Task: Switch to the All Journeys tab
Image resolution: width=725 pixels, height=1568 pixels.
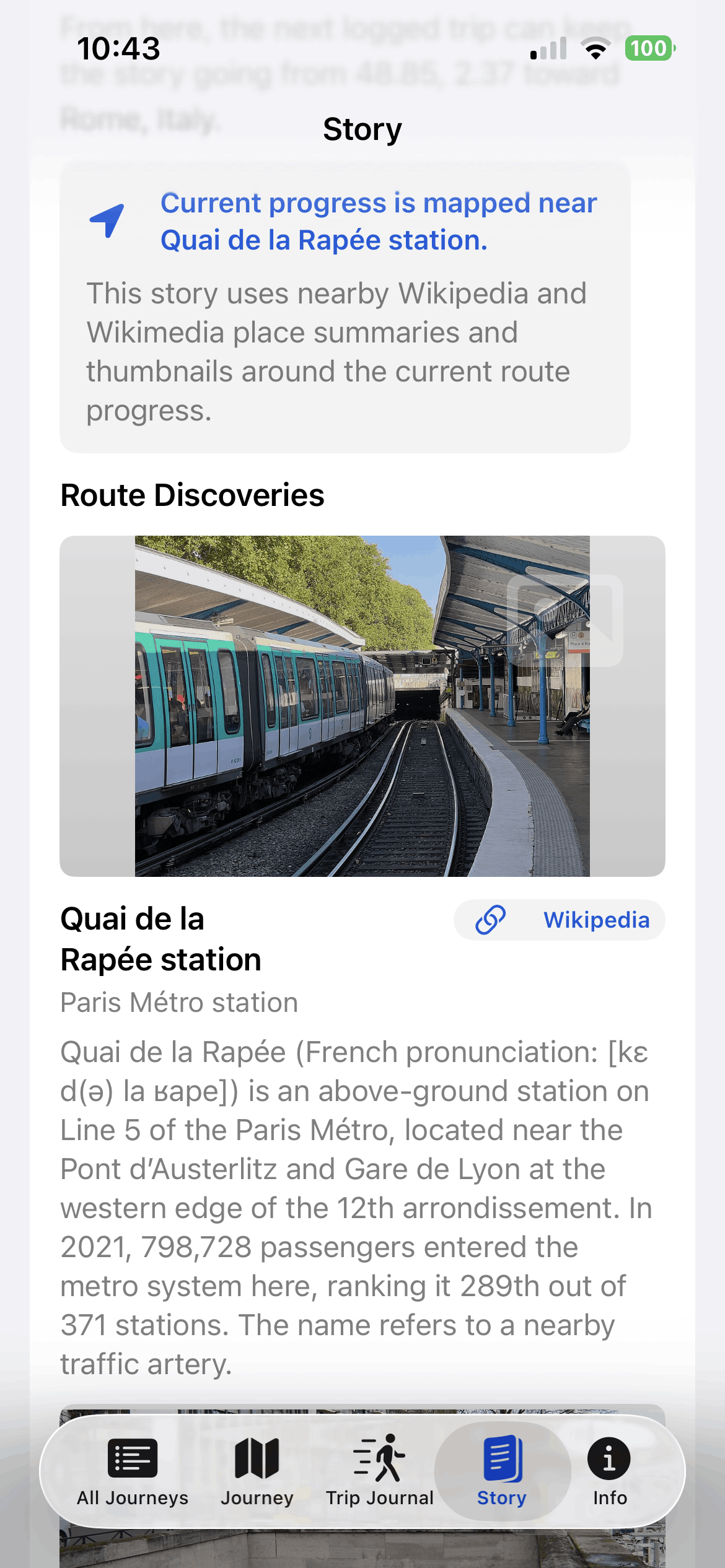Action: pyautogui.click(x=133, y=1471)
